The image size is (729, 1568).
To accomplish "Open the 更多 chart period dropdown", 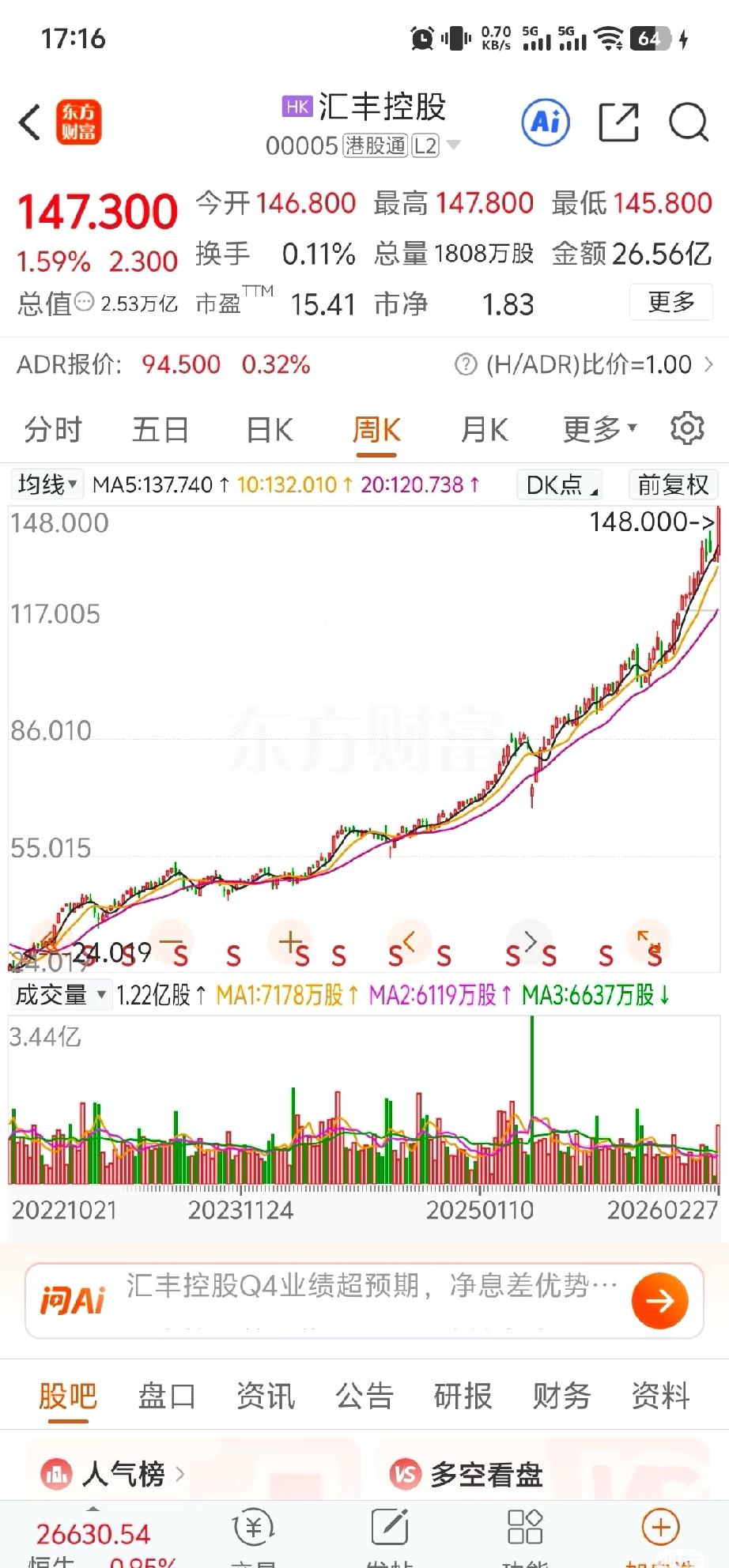I will pos(599,429).
